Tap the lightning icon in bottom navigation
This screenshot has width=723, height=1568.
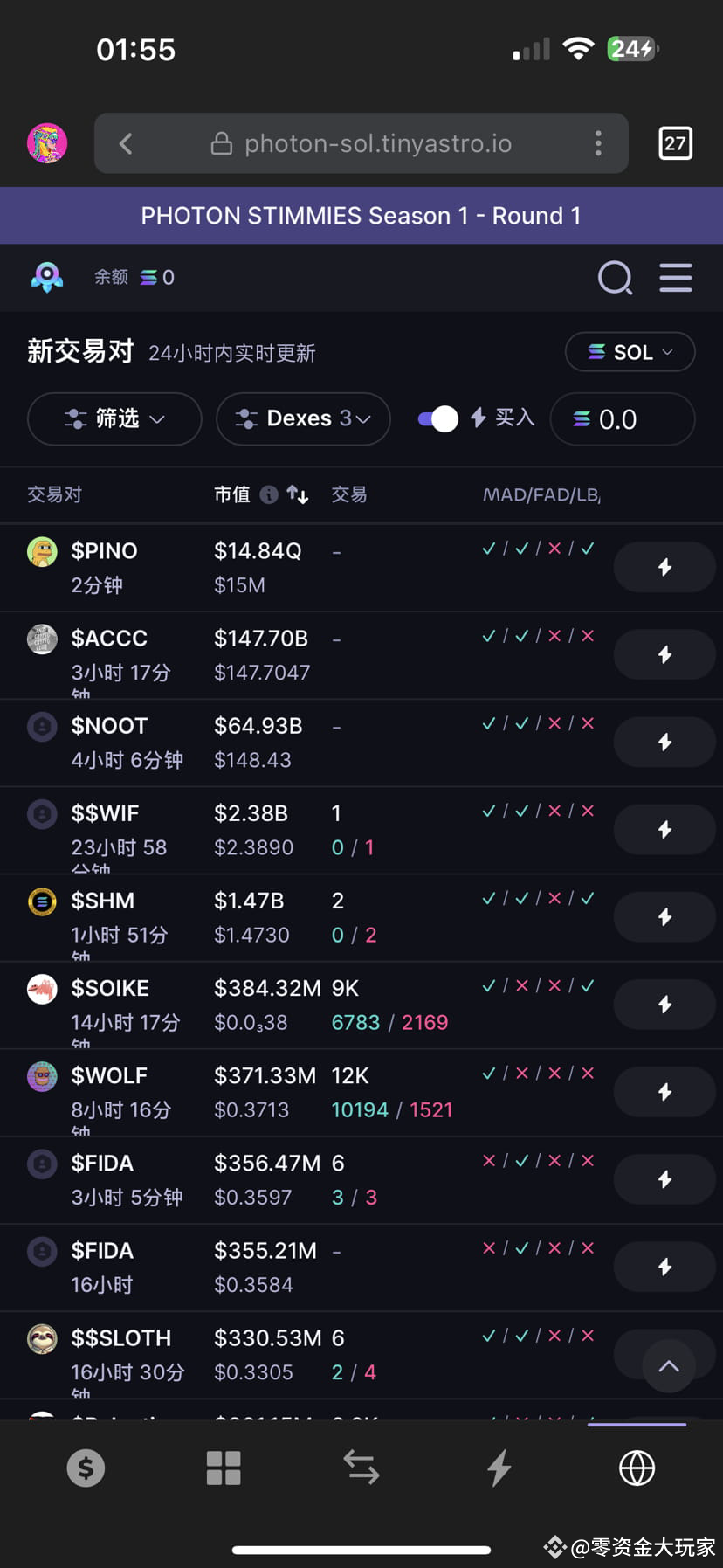coord(498,1468)
